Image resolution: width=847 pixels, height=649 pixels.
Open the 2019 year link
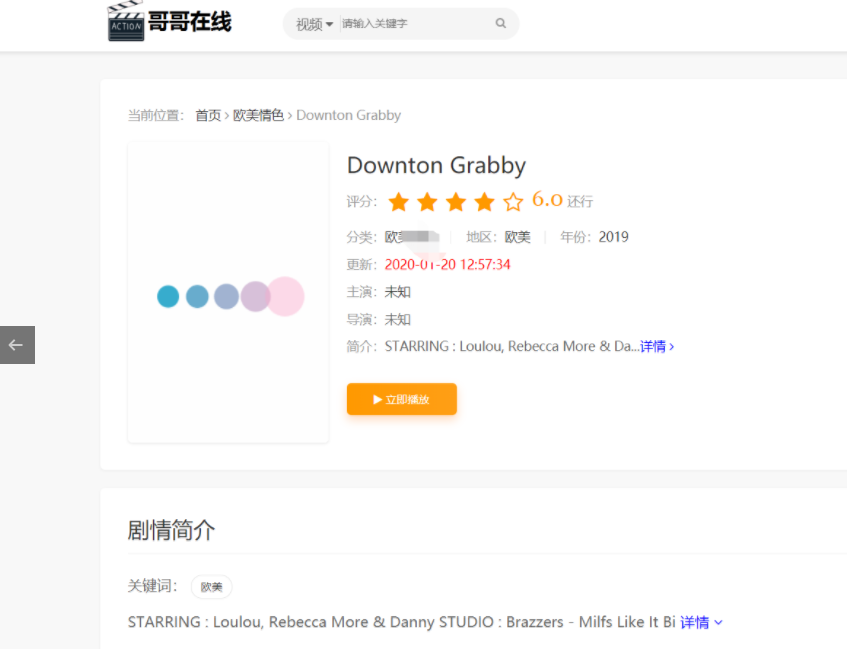click(613, 237)
